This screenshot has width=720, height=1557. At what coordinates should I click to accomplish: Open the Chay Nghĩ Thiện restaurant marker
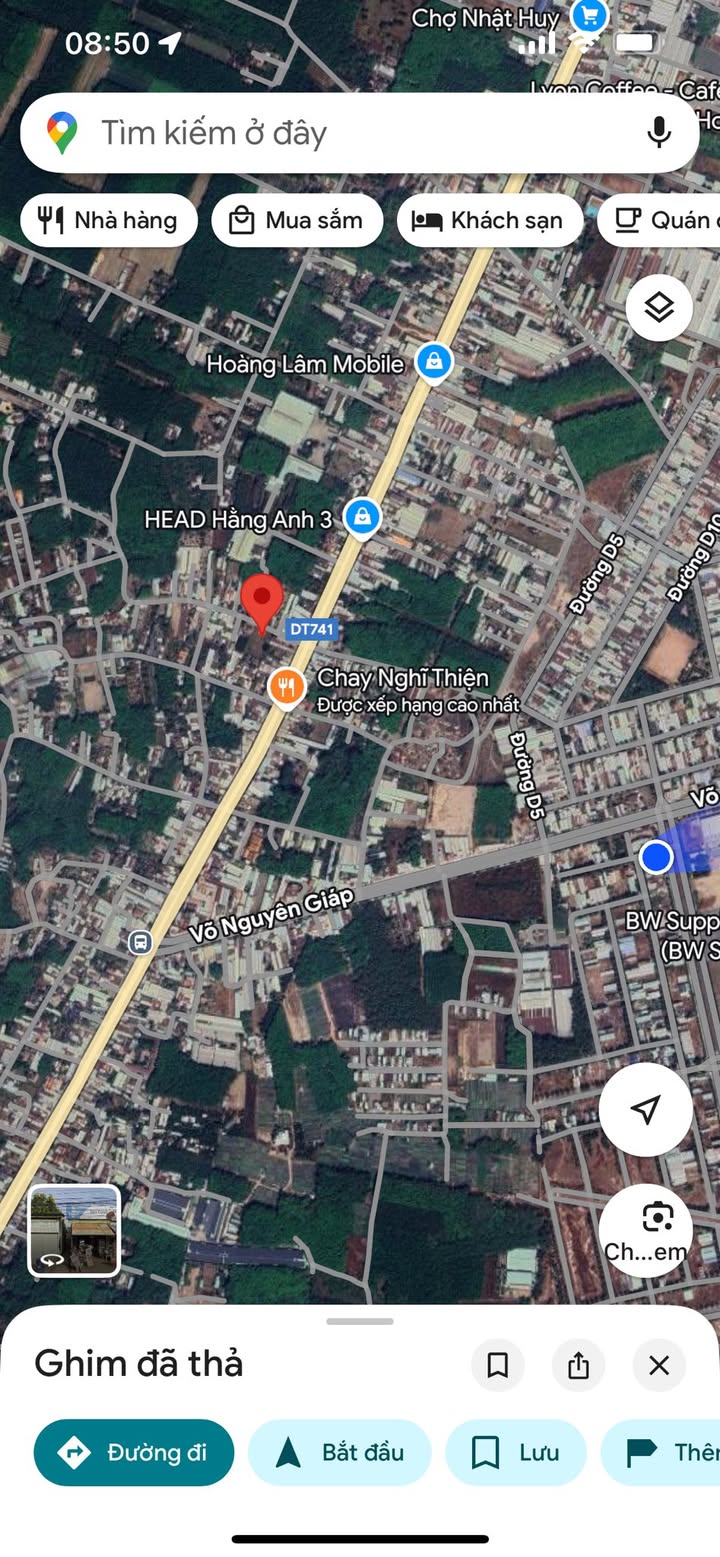tap(287, 686)
